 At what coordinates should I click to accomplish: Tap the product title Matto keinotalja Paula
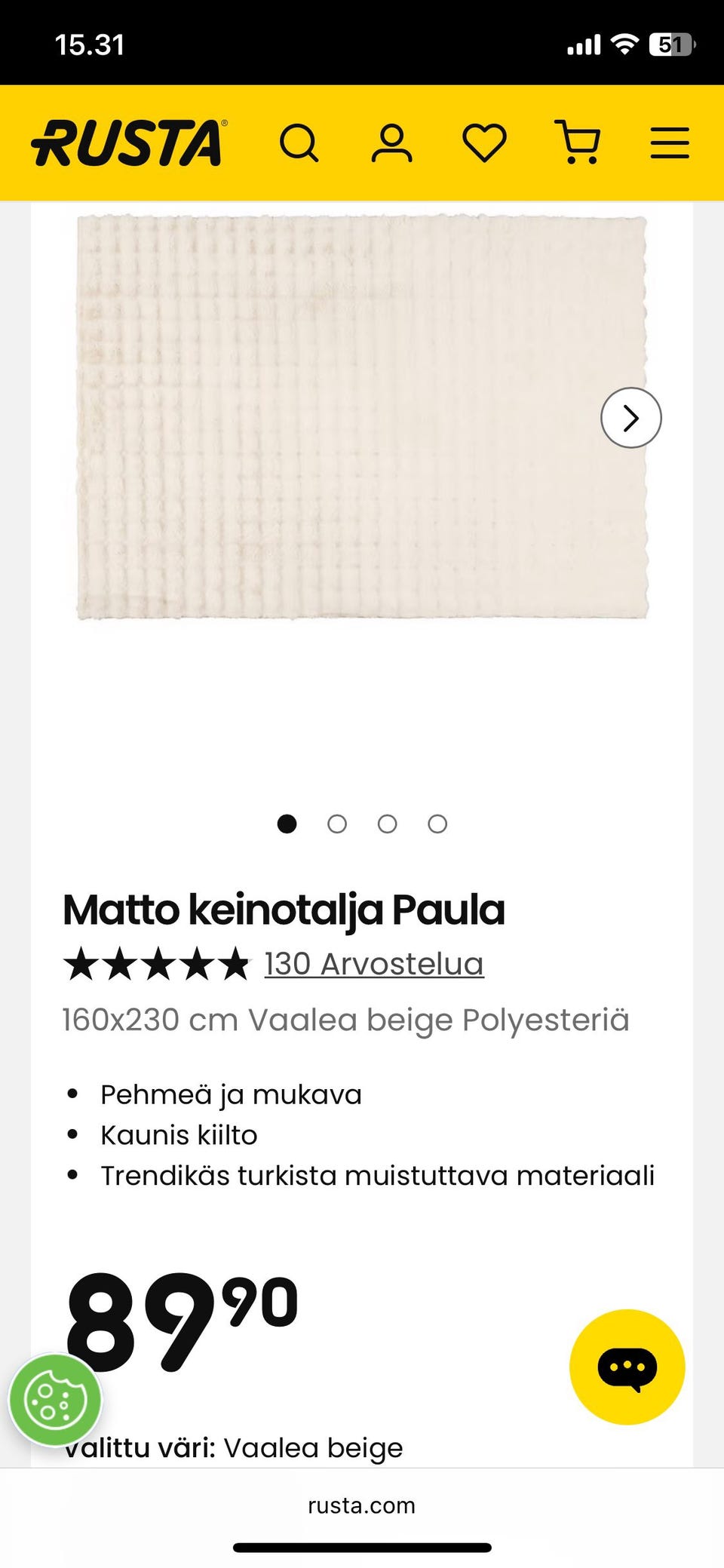click(x=284, y=909)
